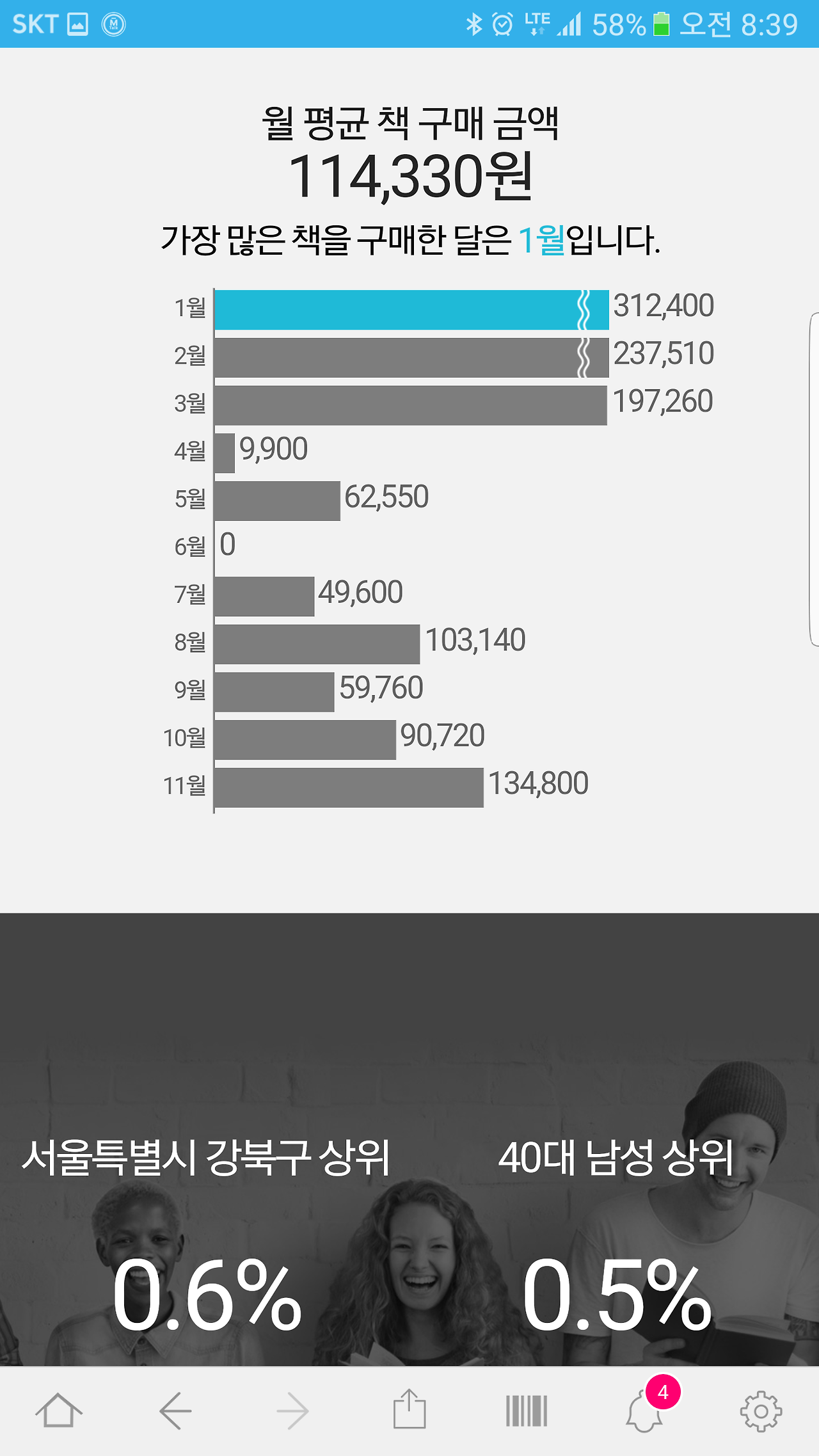Share this page
Image resolution: width=819 pixels, height=1456 pixels.
point(409,1409)
